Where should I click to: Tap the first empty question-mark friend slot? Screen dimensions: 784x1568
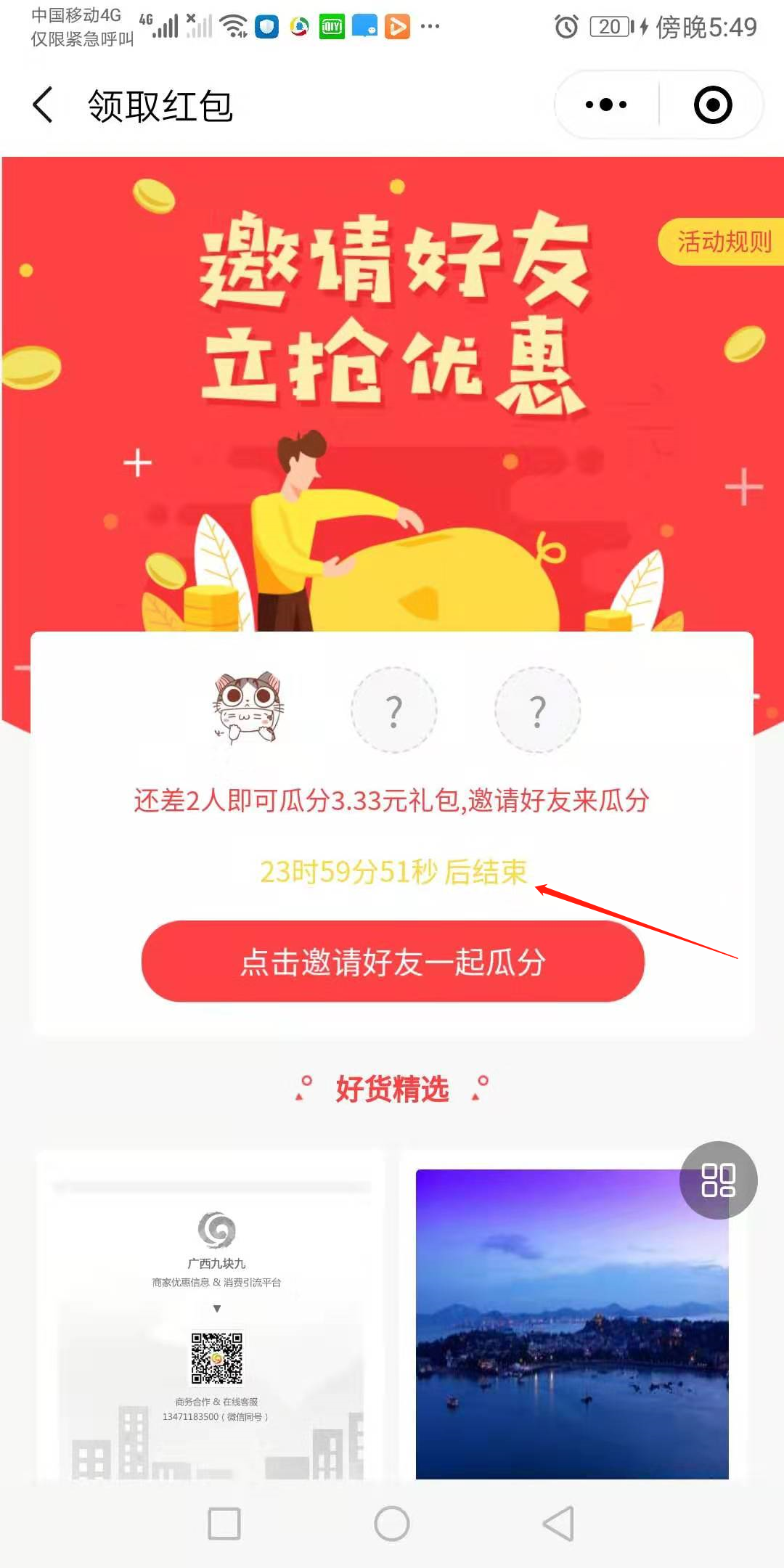coord(394,710)
